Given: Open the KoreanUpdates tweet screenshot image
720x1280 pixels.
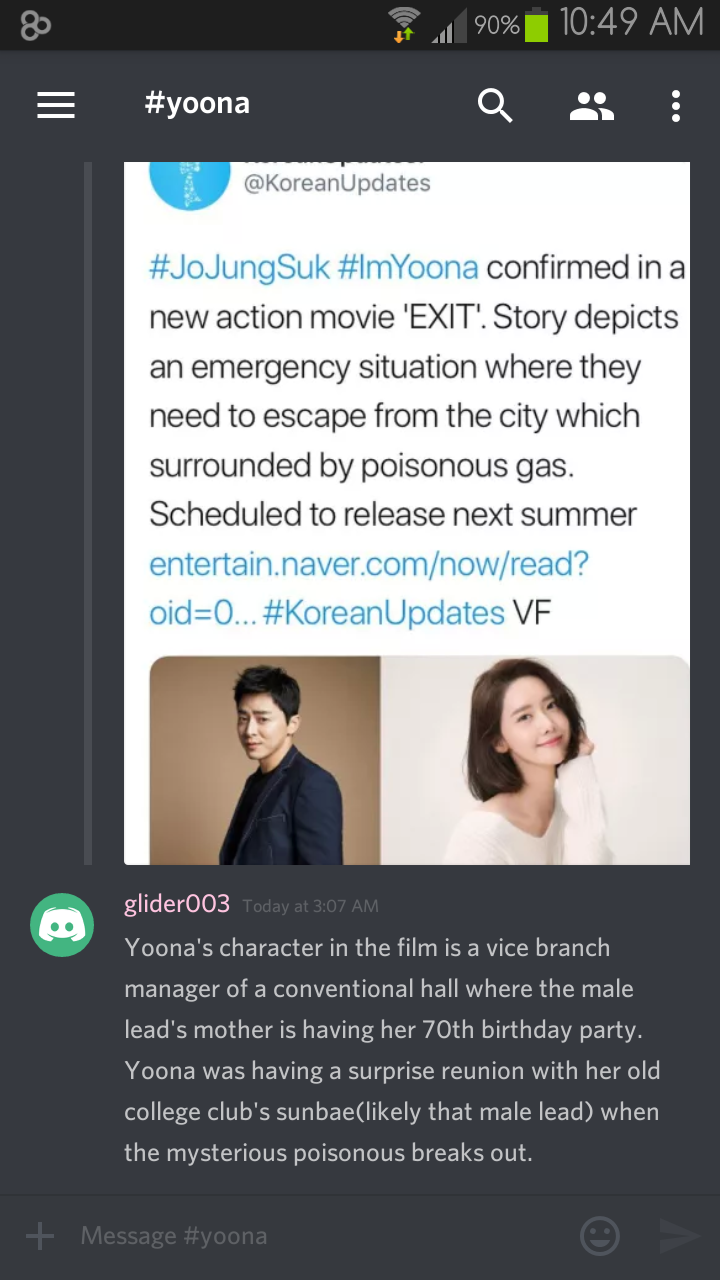Looking at the screenshot, I should pos(407,513).
